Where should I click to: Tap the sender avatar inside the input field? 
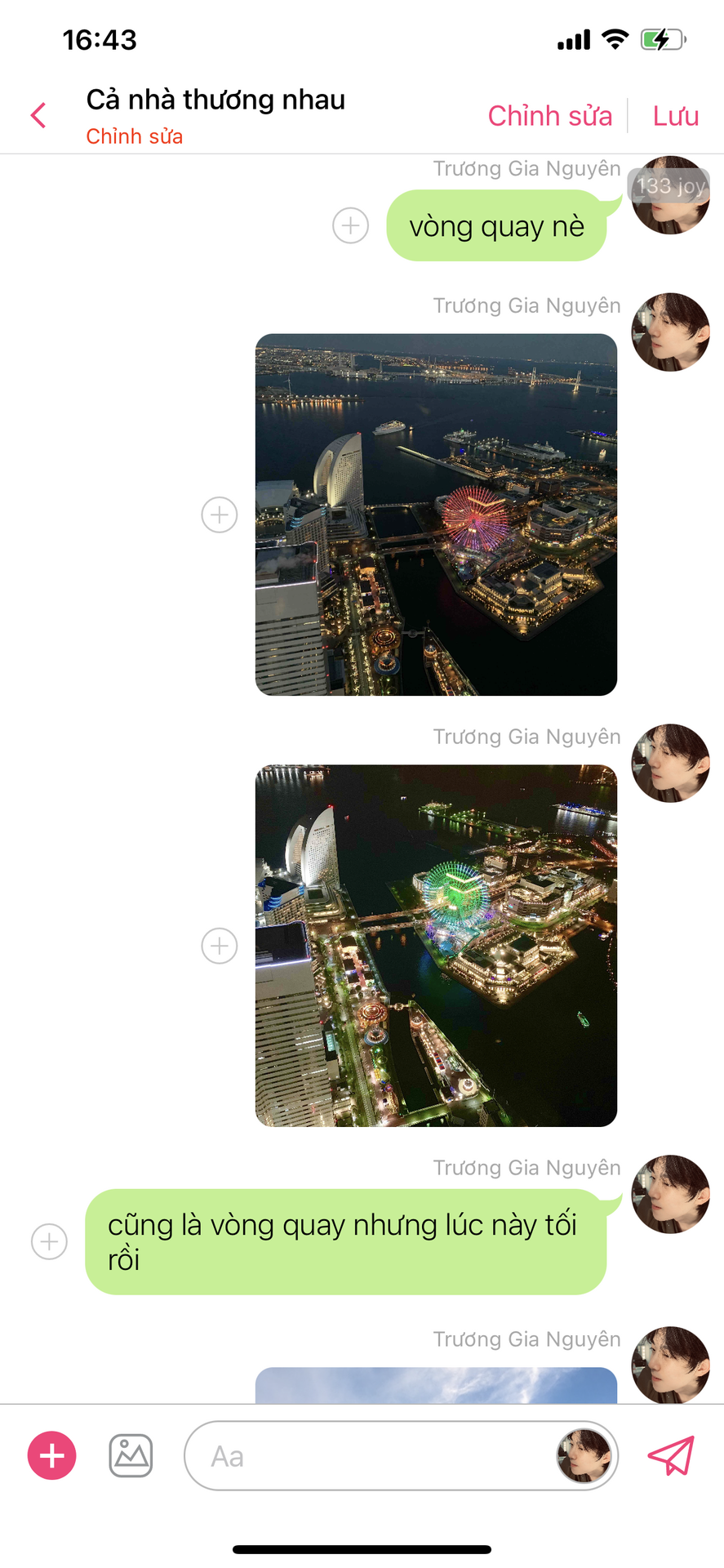coord(584,1455)
